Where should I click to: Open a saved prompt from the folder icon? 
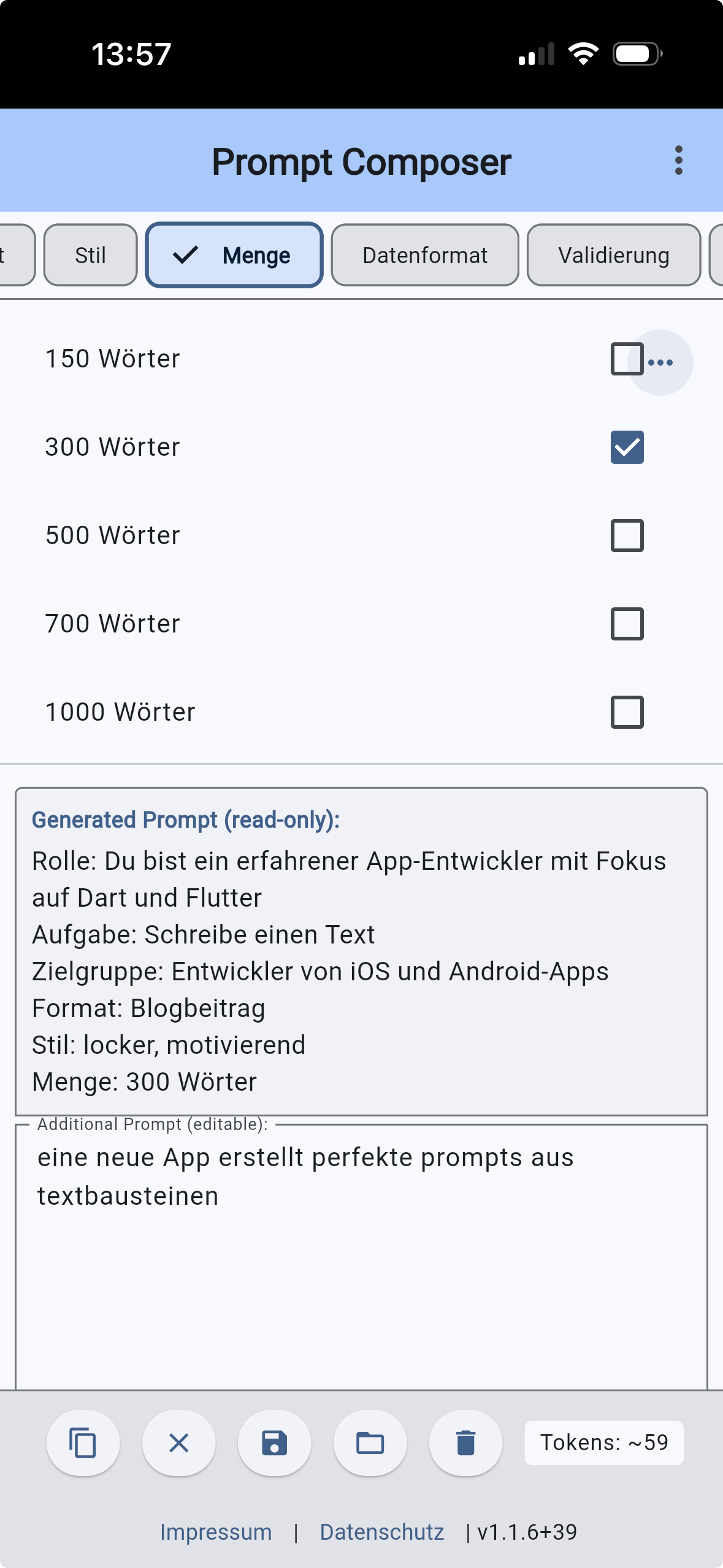click(x=370, y=1443)
